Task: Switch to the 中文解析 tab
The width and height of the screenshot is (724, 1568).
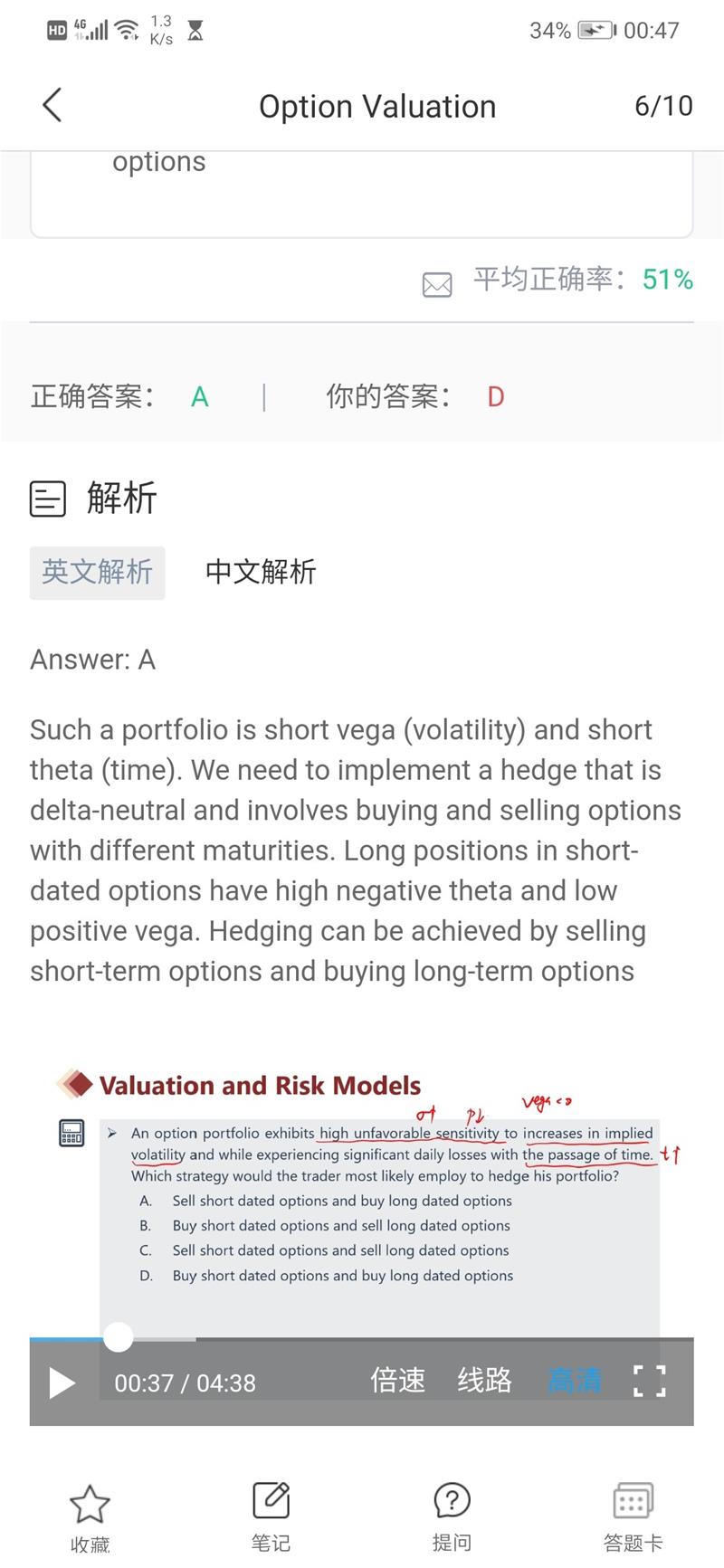Action: 261,572
